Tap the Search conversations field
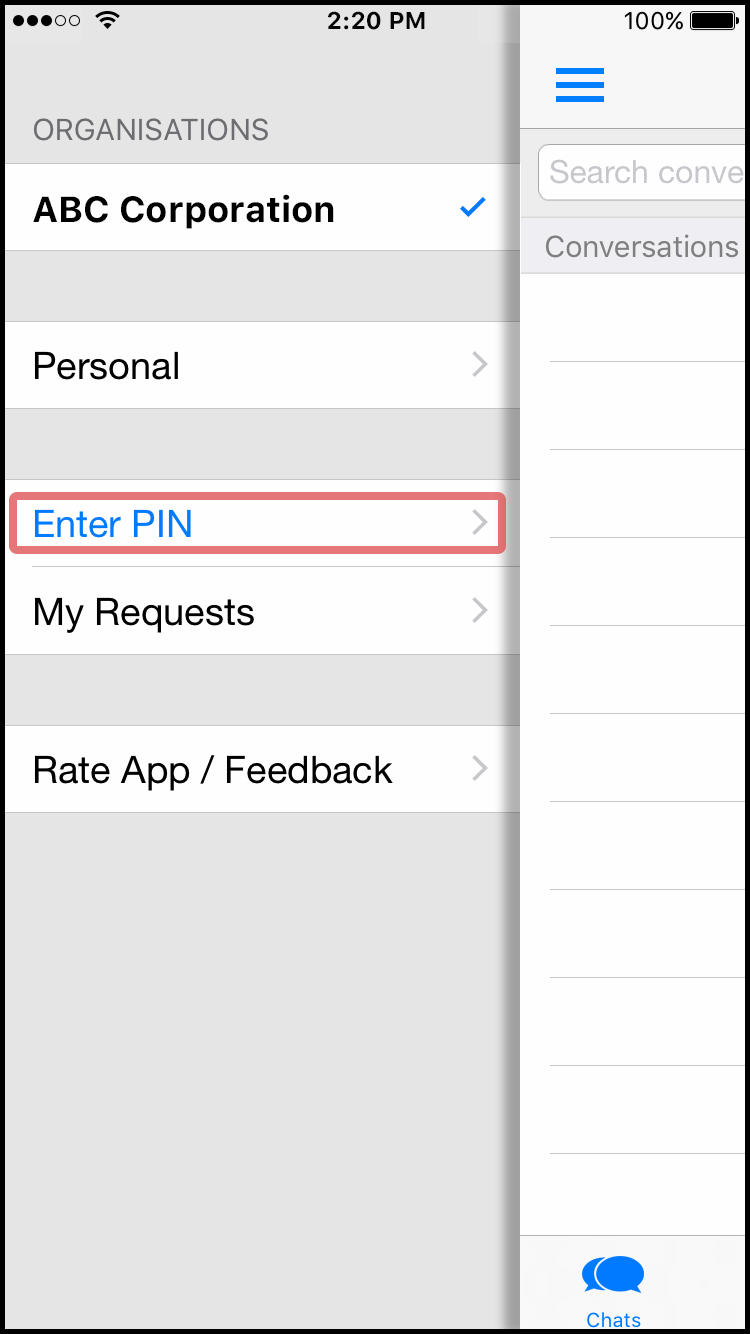The image size is (750, 1334). (x=642, y=172)
